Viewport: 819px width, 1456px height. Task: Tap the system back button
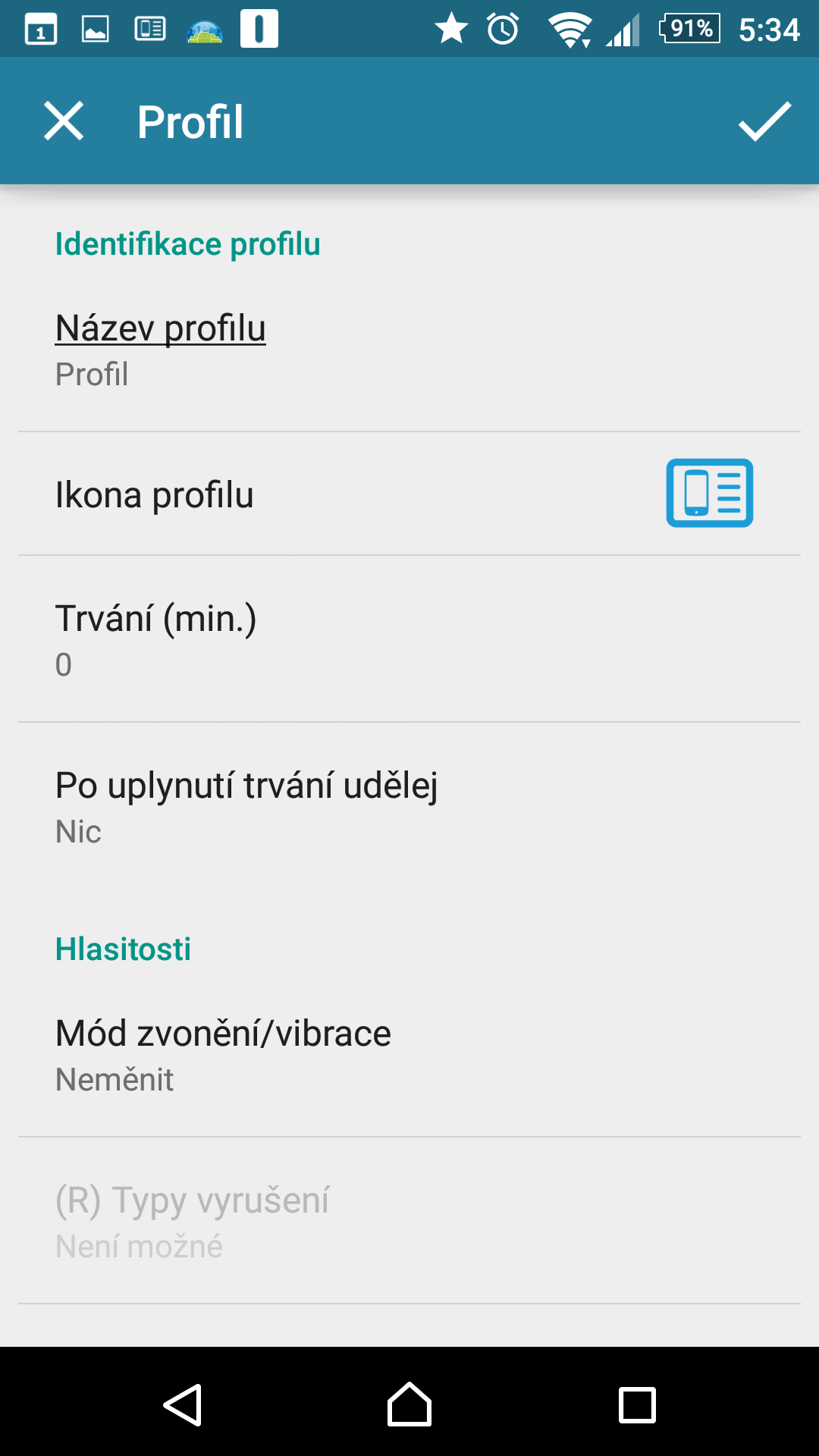point(182,1404)
